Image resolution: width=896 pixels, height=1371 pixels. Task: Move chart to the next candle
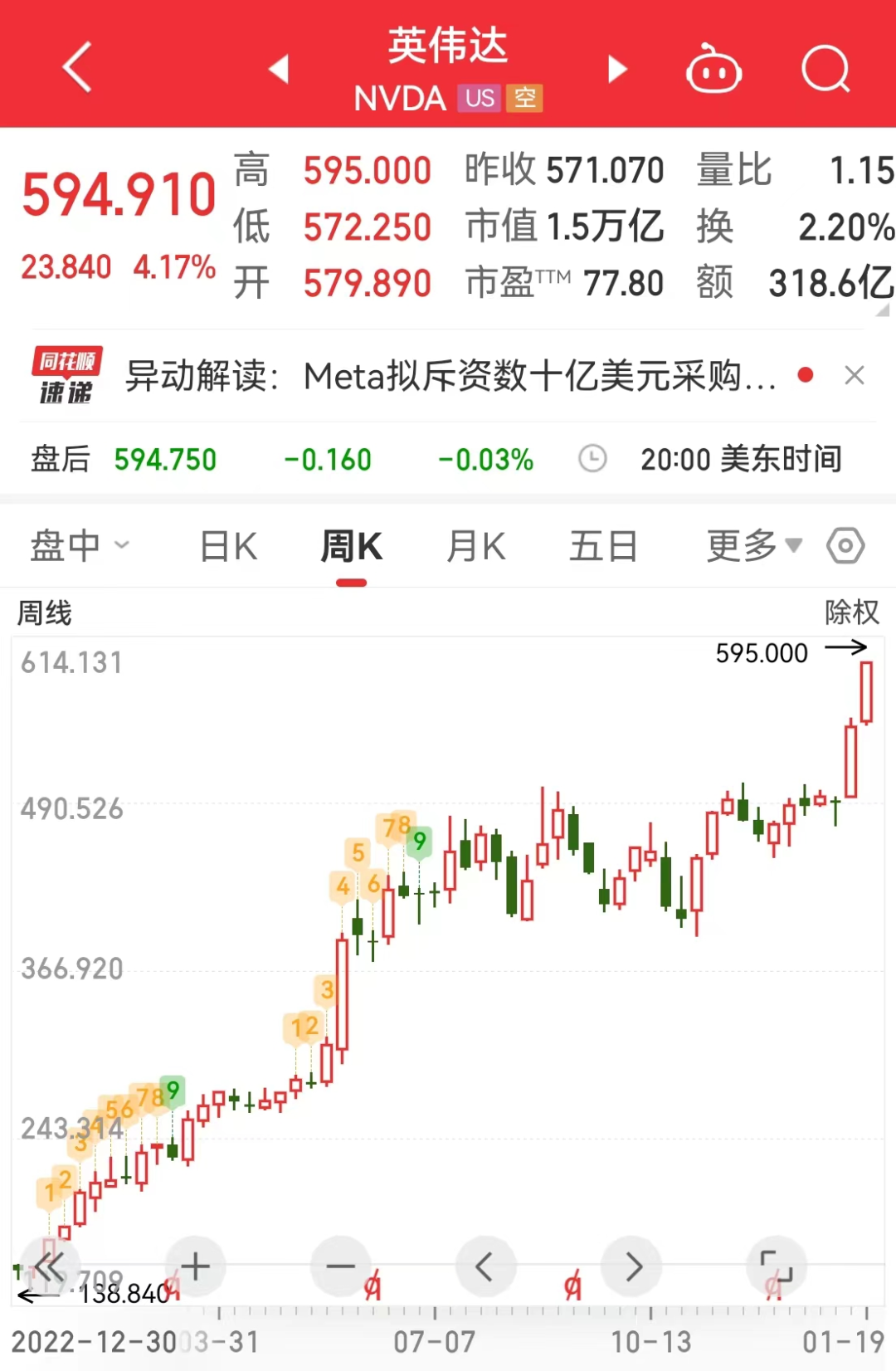tap(632, 1266)
